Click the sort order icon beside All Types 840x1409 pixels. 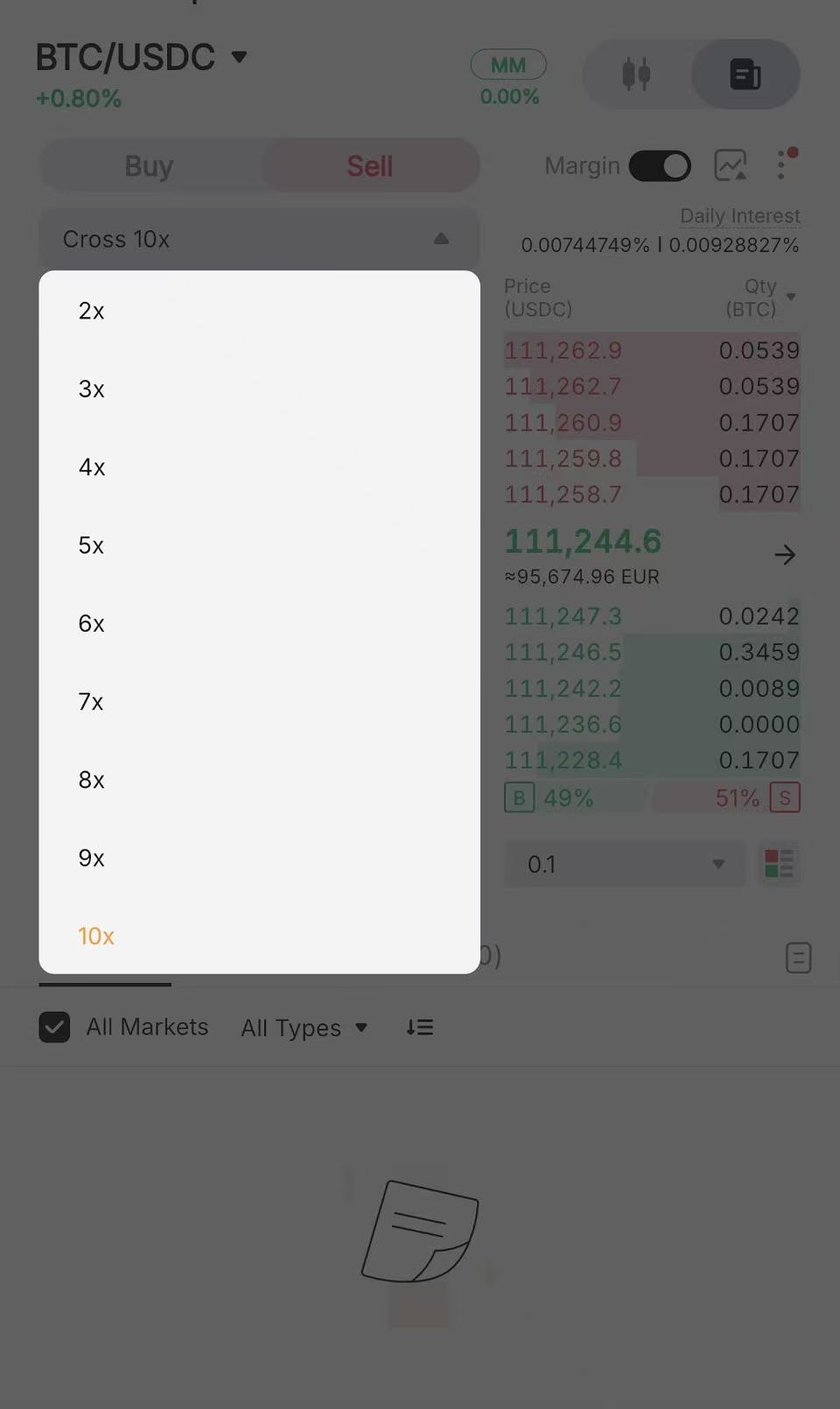point(419,1027)
